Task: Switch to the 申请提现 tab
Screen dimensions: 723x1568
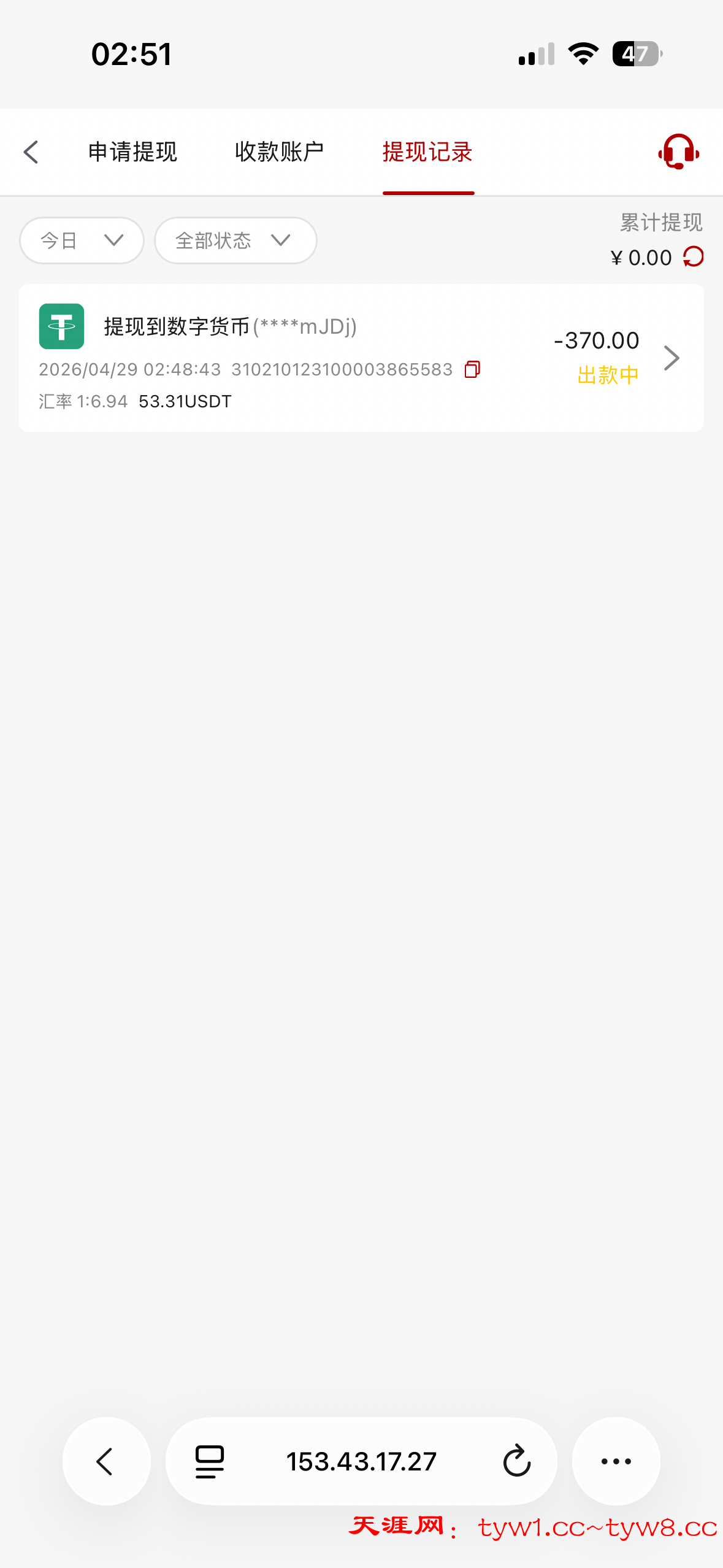Action: click(132, 152)
